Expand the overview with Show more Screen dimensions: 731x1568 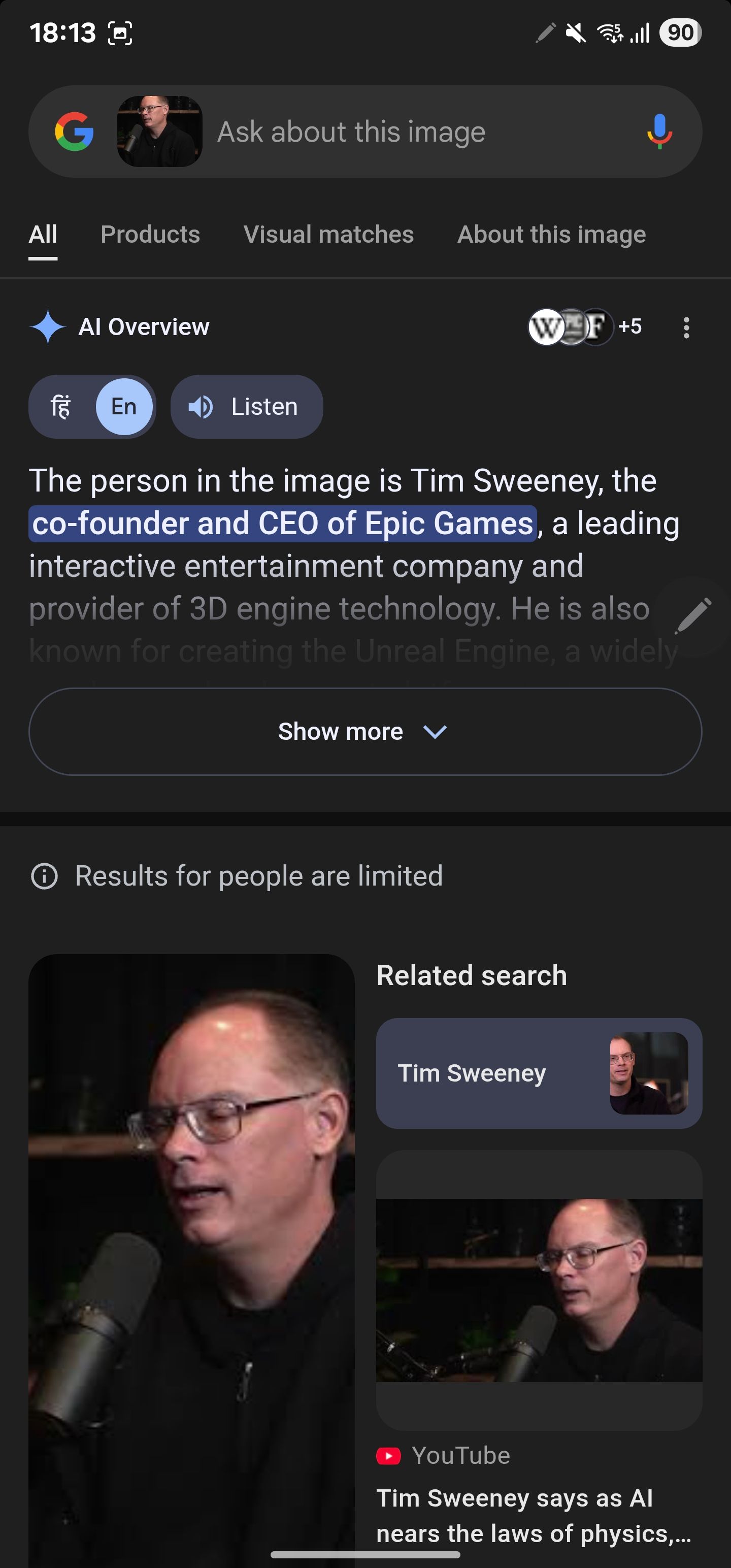(365, 731)
